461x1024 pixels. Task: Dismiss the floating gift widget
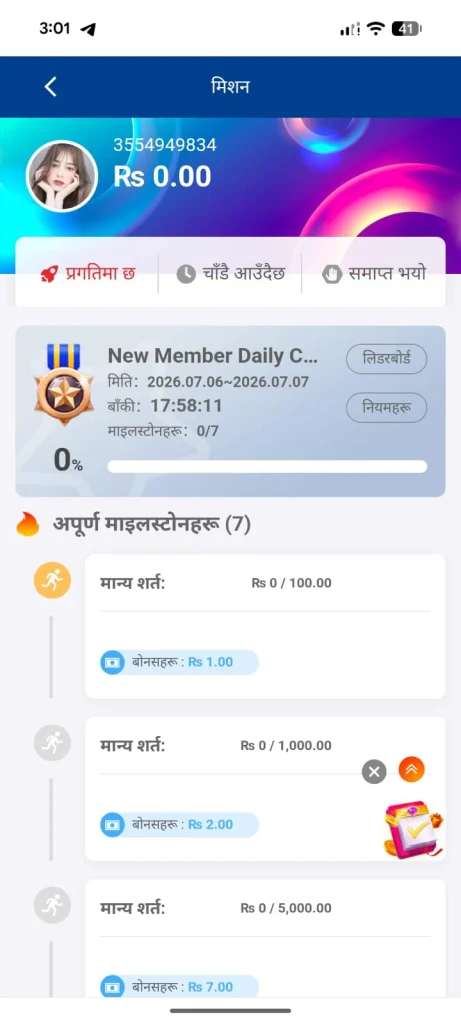tap(374, 772)
